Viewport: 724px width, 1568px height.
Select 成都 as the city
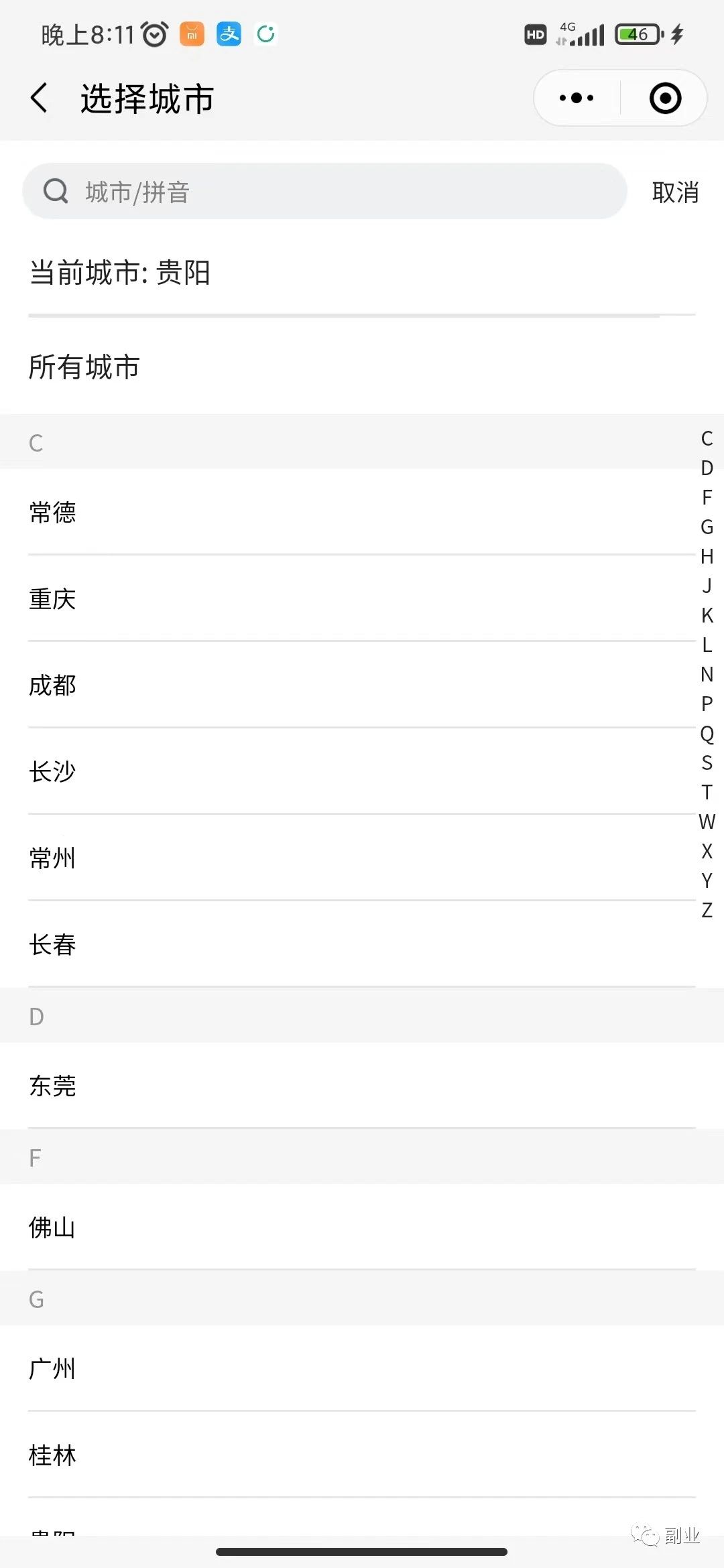pos(52,685)
